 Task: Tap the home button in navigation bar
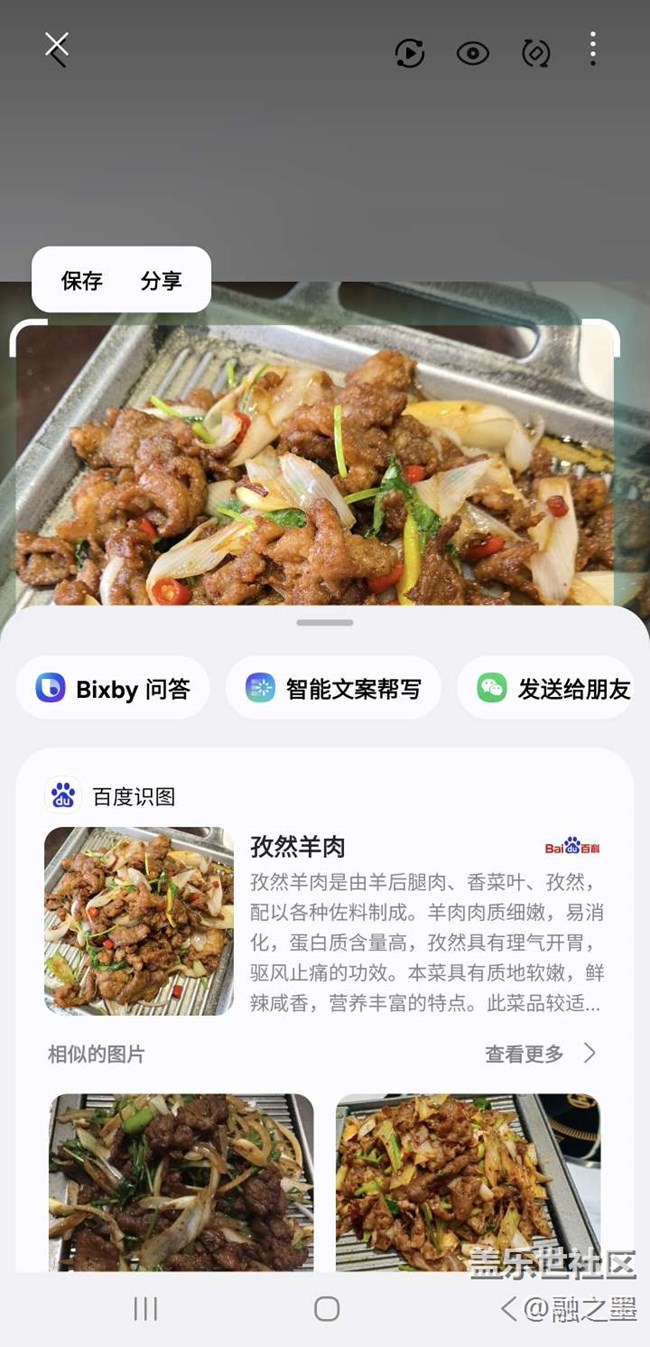click(x=326, y=1309)
